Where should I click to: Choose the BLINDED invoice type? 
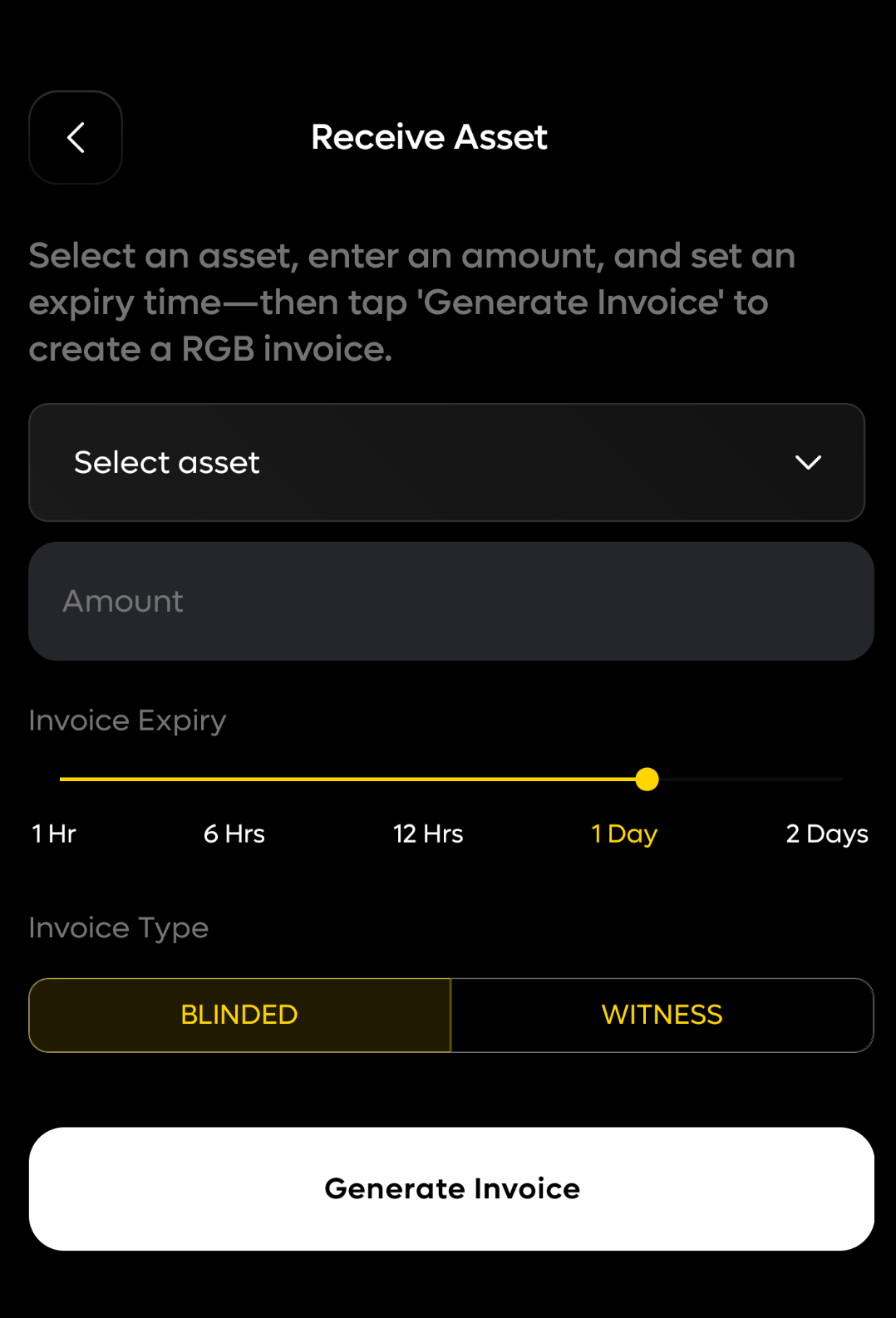(239, 1015)
